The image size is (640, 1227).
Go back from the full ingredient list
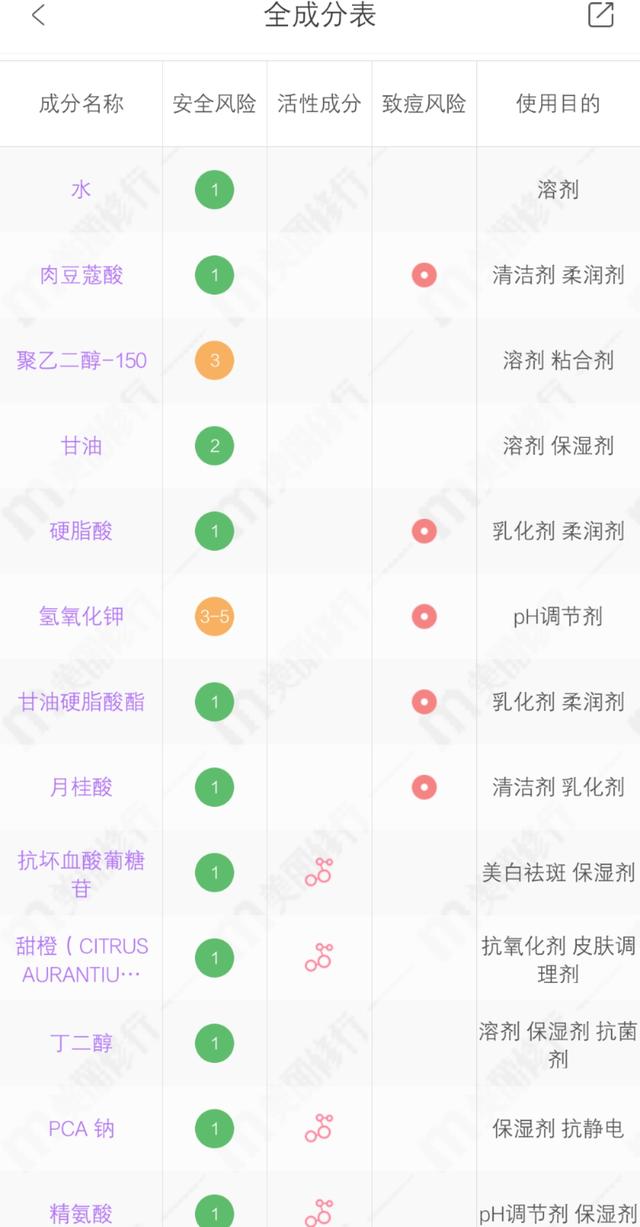38,16
